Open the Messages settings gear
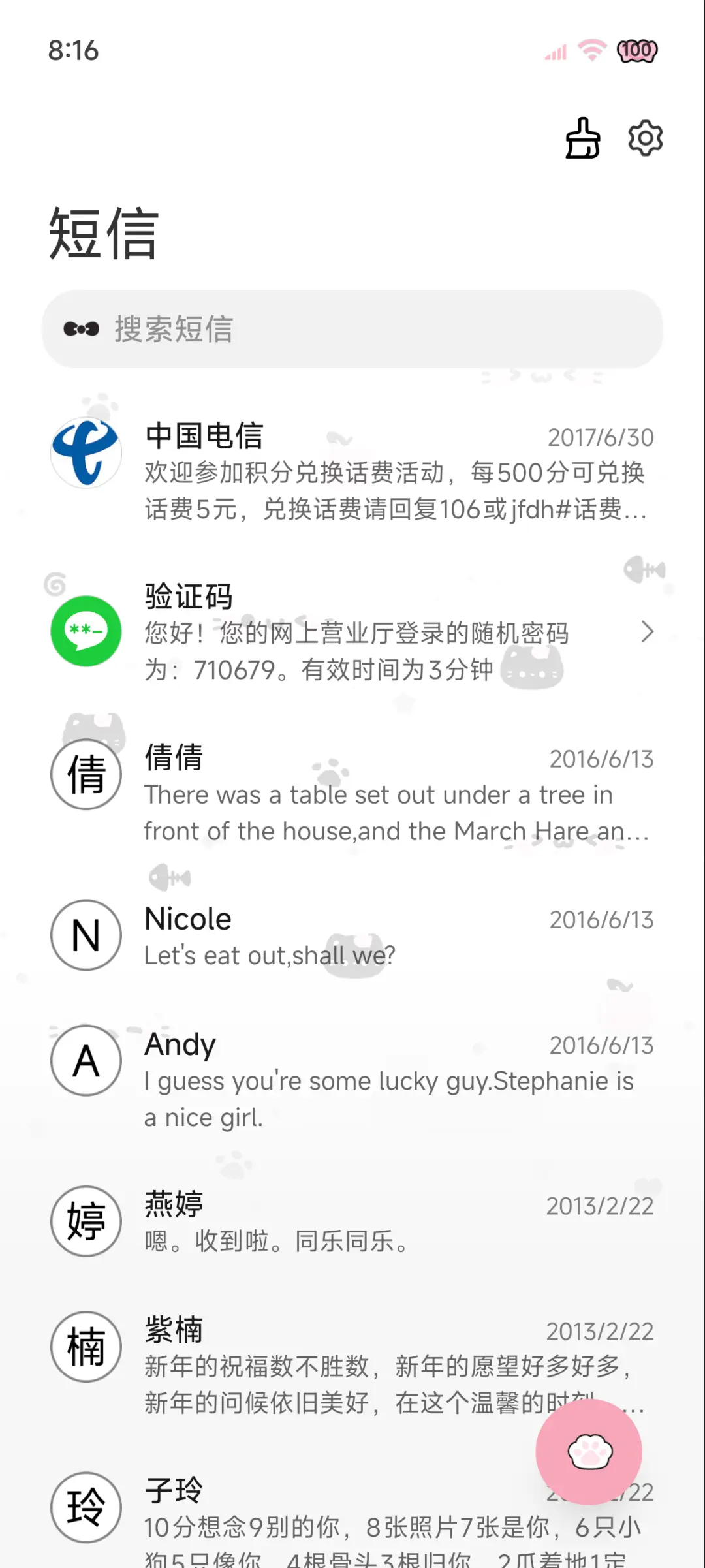Image resolution: width=705 pixels, height=1568 pixels. [645, 138]
